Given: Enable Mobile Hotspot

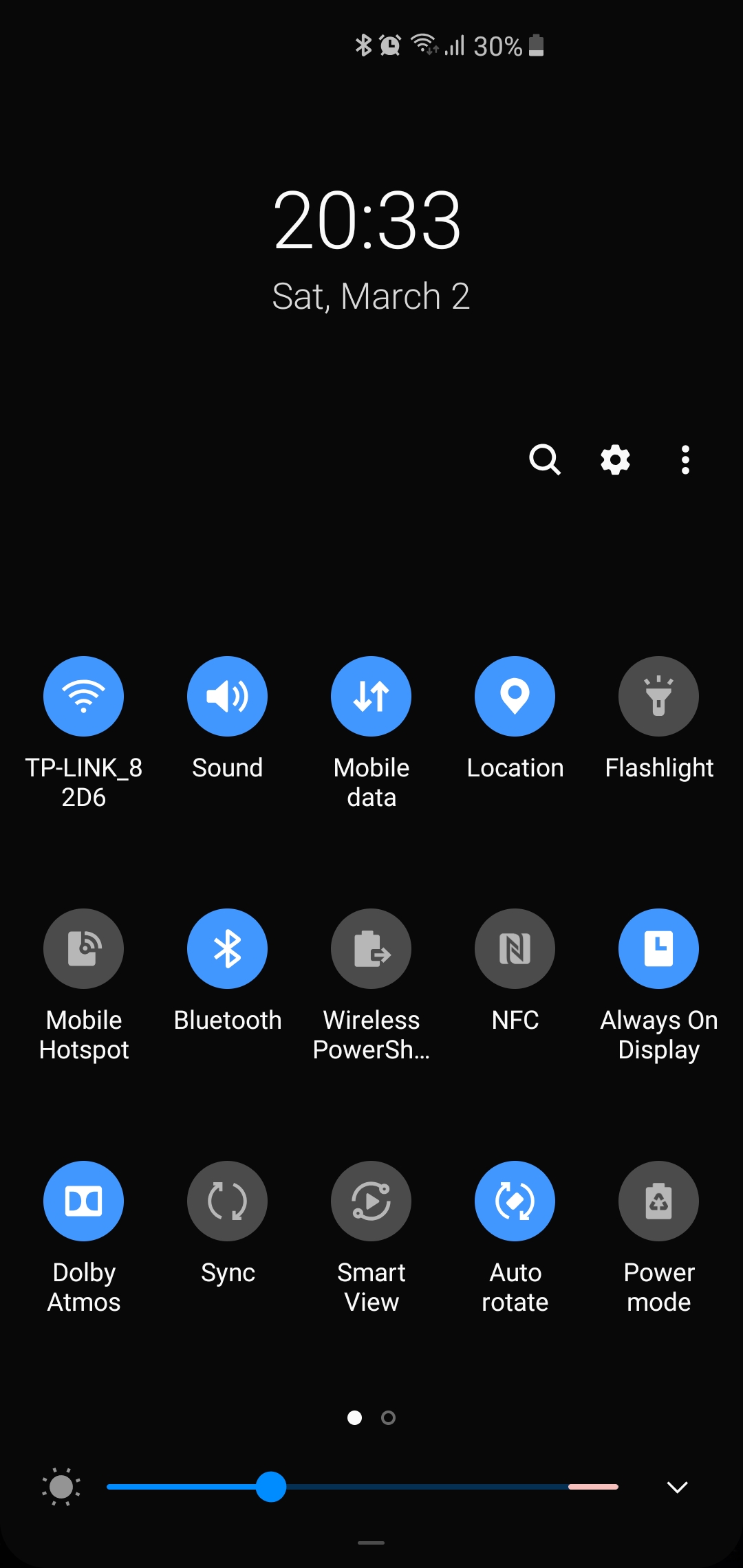Looking at the screenshot, I should tap(83, 948).
